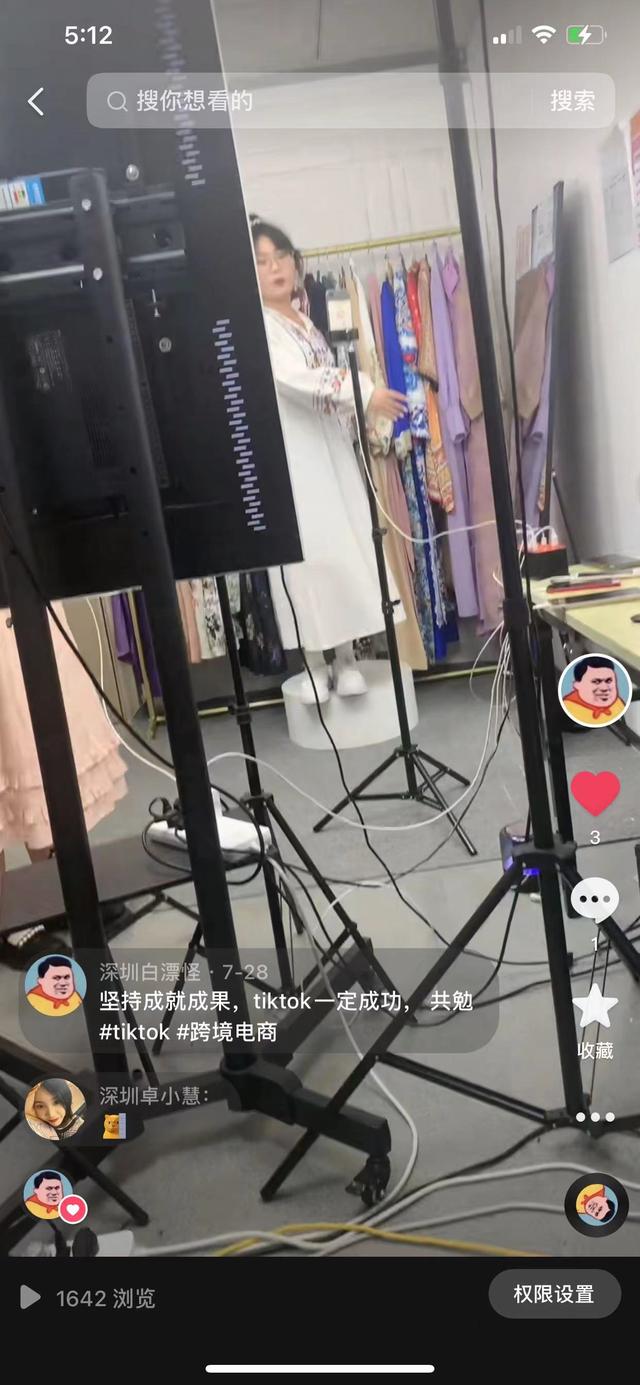Go back with the arrow icon
This screenshot has height=1385, width=640.
[x=36, y=101]
